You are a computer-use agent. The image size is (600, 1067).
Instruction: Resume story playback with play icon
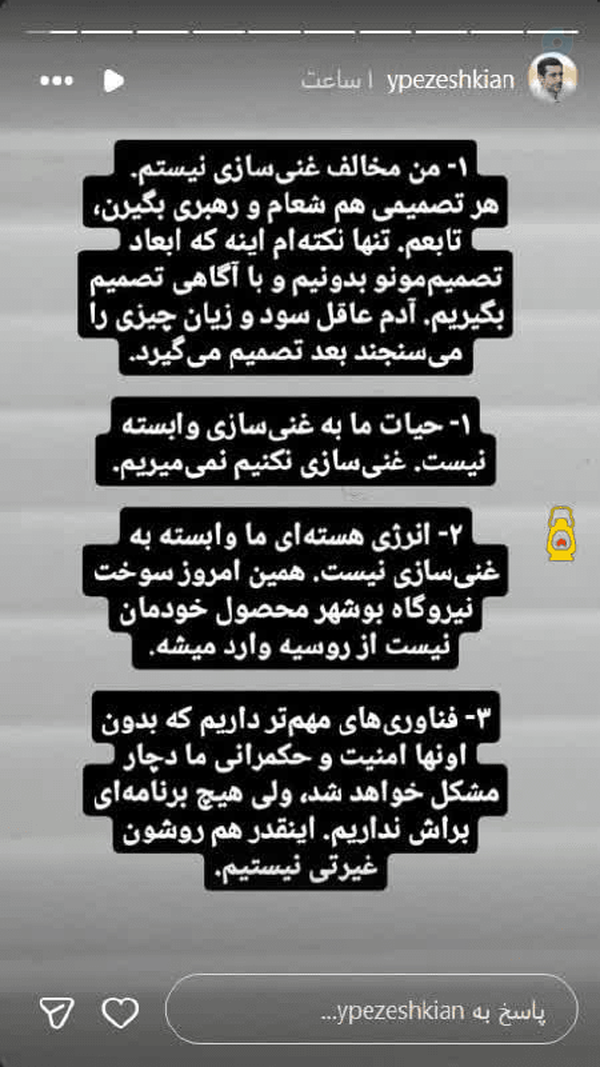114,80
